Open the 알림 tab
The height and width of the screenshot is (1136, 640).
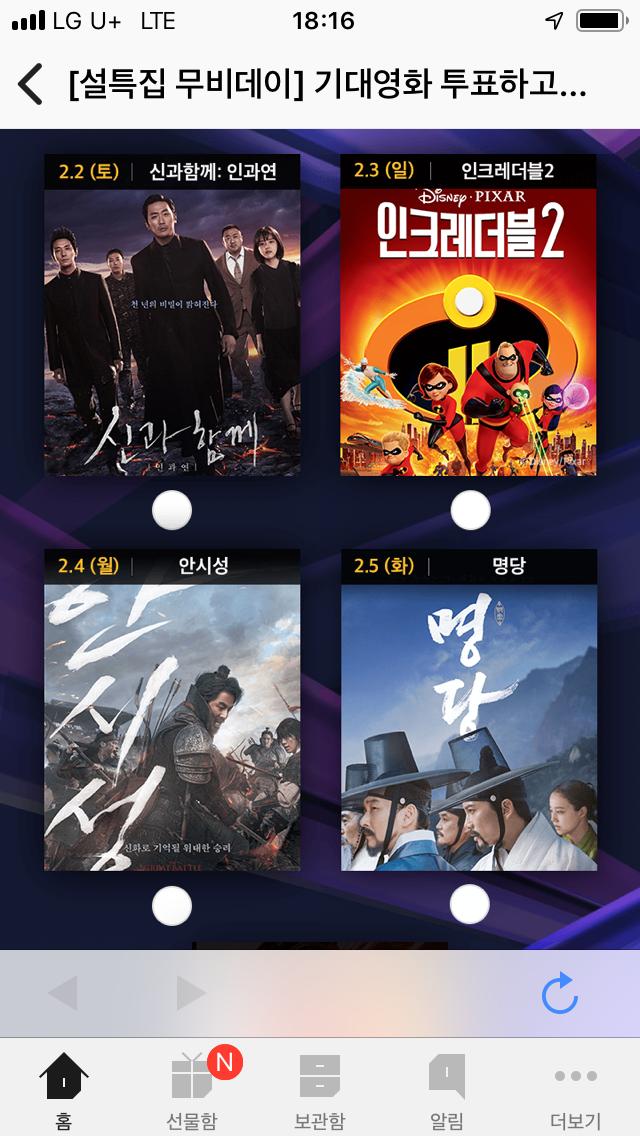(x=447, y=1088)
